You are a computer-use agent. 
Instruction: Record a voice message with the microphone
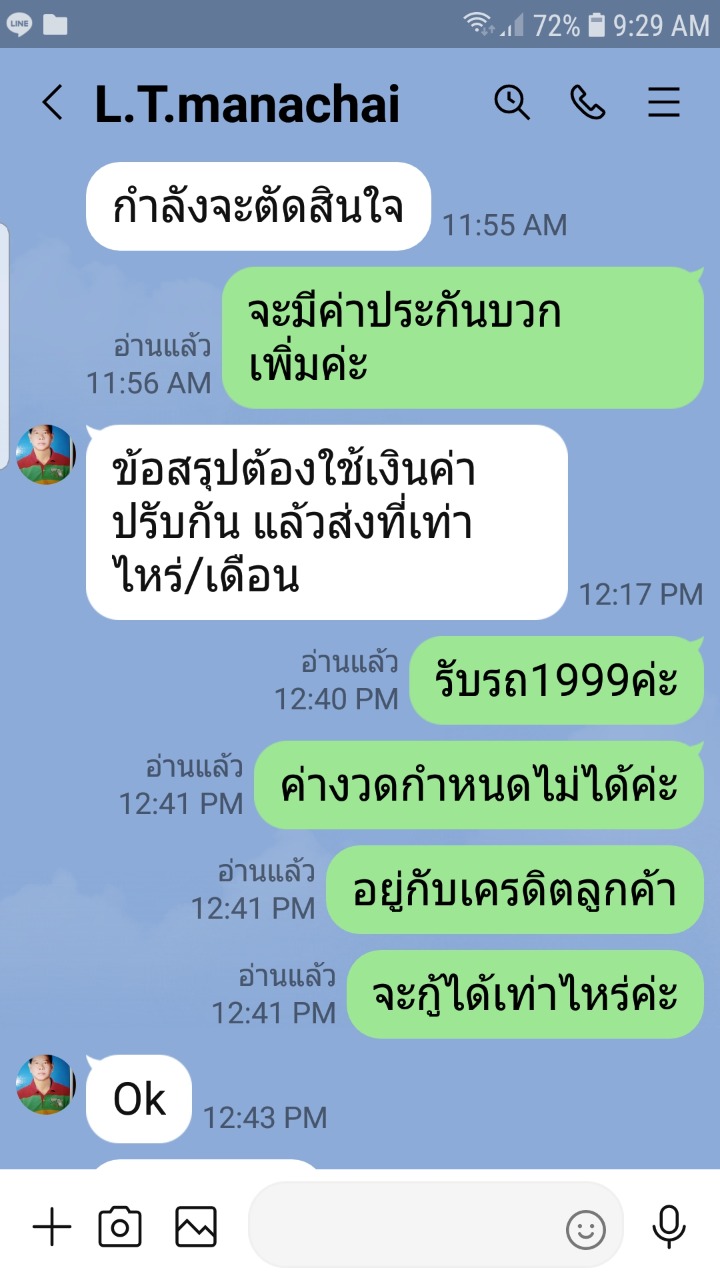click(x=669, y=1227)
